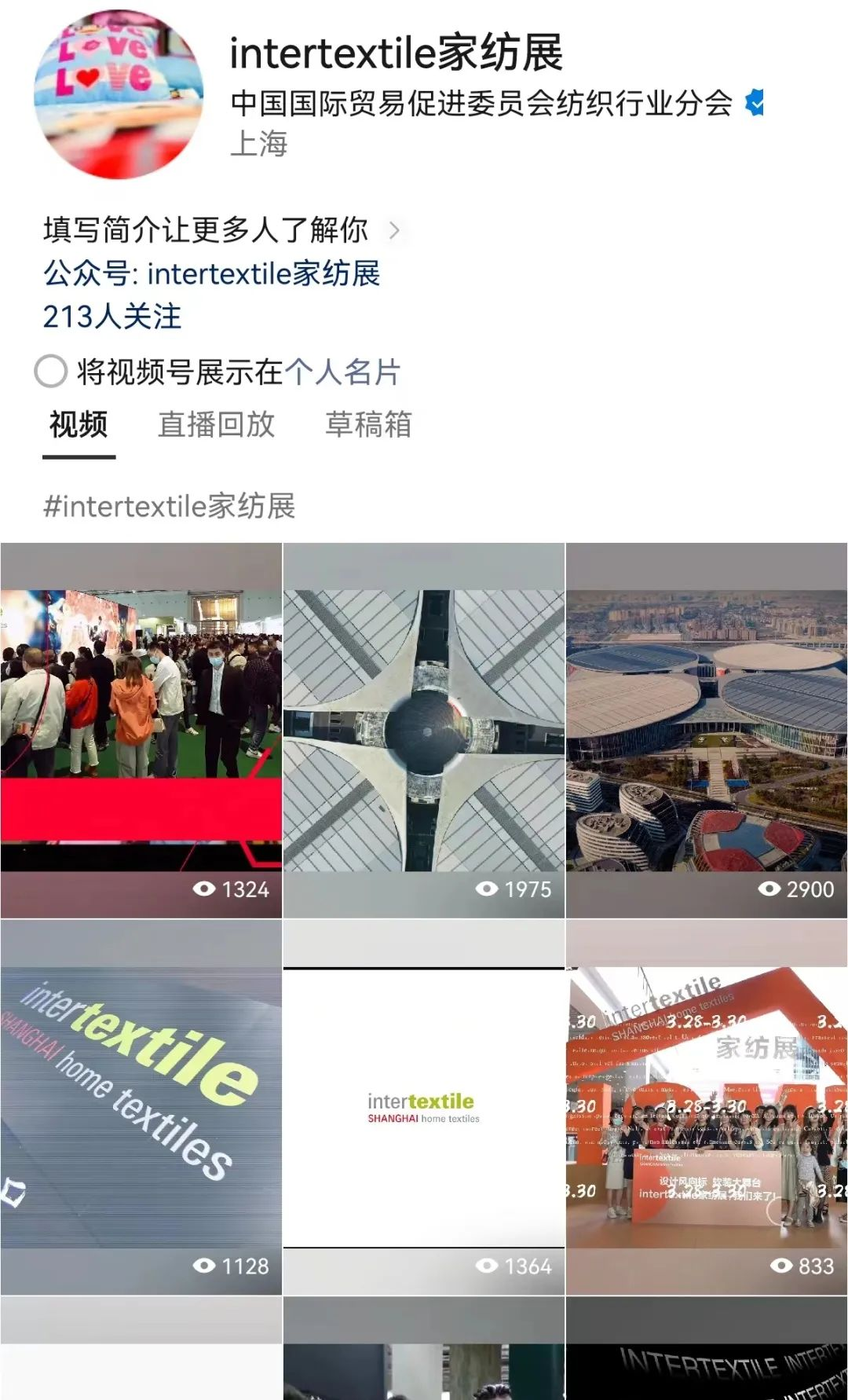Play the group photo video with 833 views
The height and width of the screenshot is (1400, 848).
coord(707,1107)
